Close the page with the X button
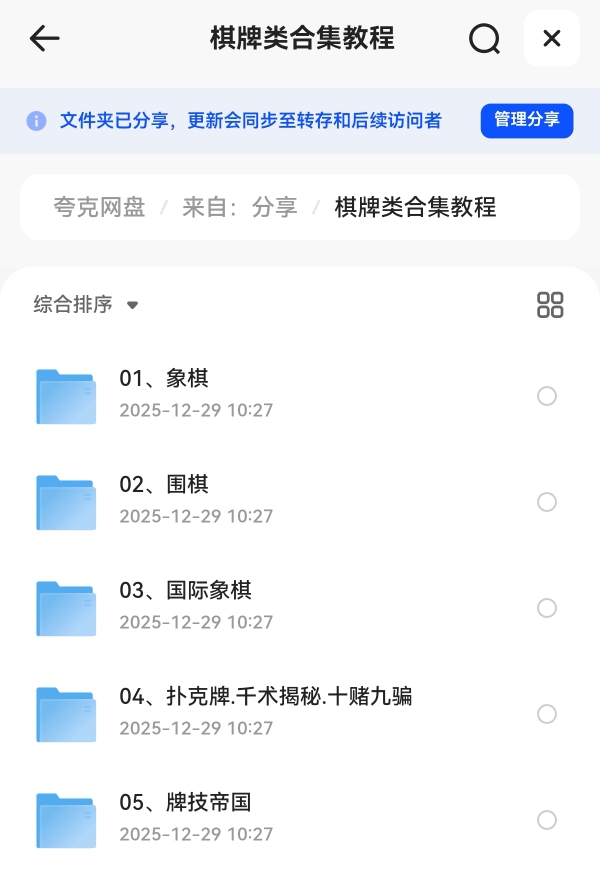The width and height of the screenshot is (600, 884). (x=551, y=39)
